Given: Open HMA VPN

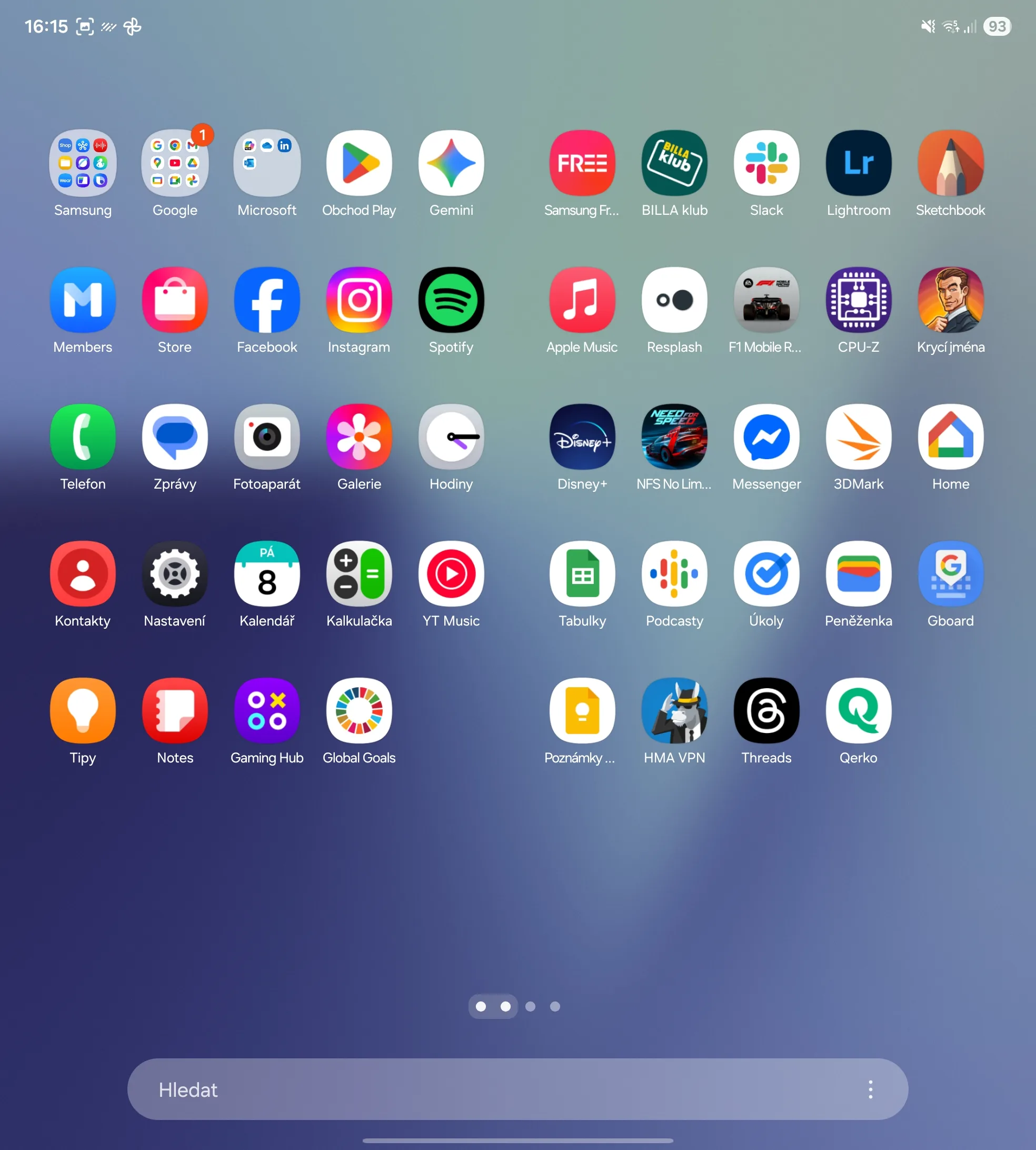Looking at the screenshot, I should pyautogui.click(x=674, y=710).
